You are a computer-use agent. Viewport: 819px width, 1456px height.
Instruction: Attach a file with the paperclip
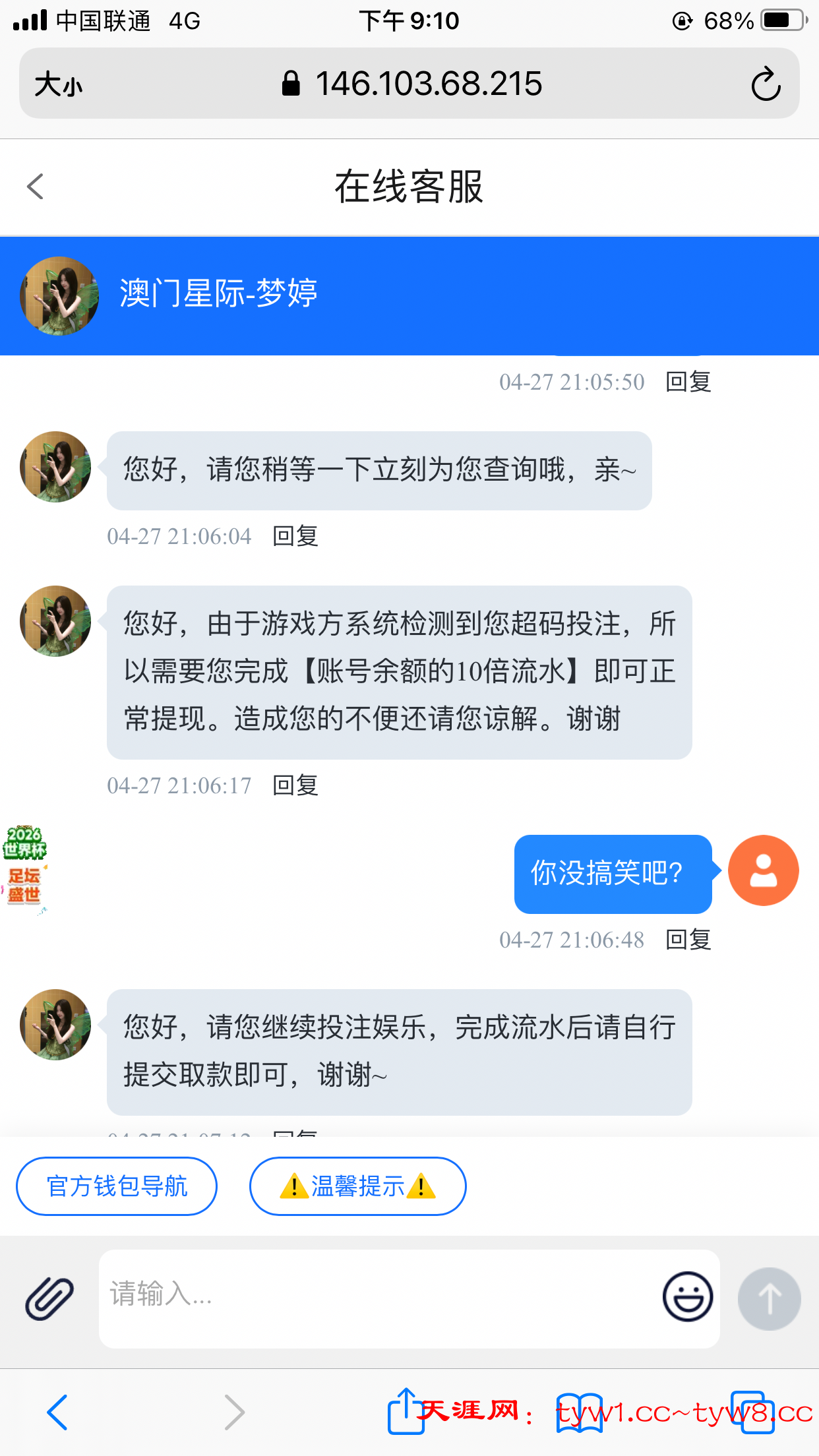(49, 1298)
